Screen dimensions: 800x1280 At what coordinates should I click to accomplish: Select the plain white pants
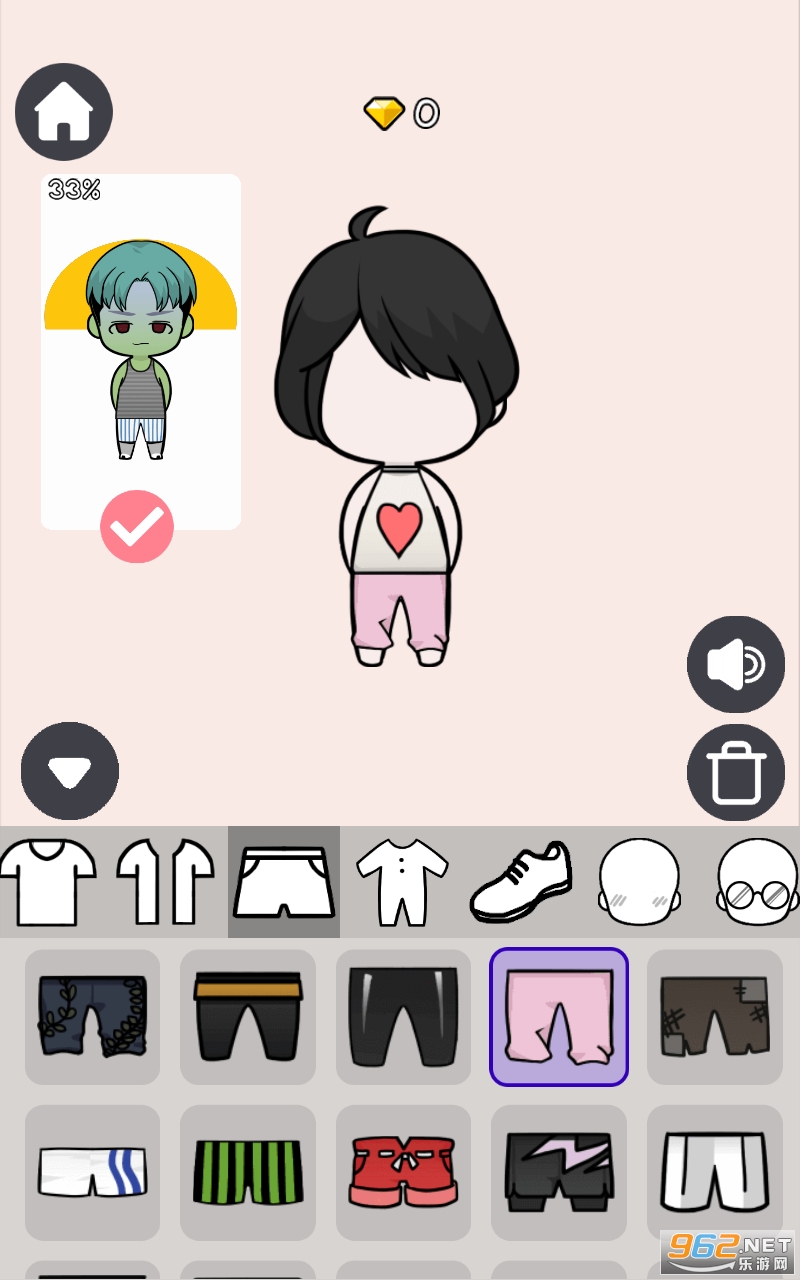click(715, 1173)
